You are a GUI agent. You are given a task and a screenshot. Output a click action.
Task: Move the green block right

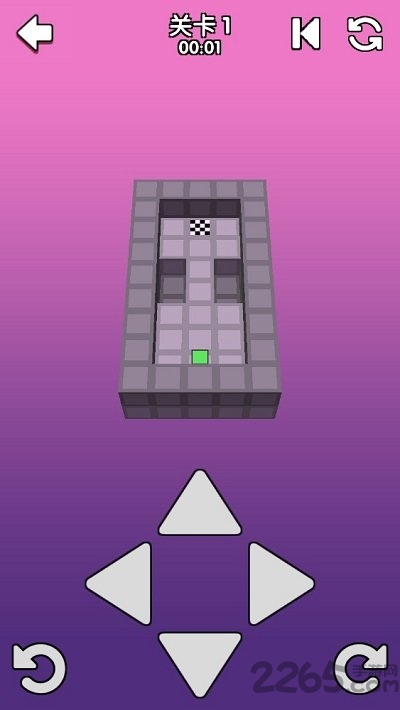click(x=281, y=583)
